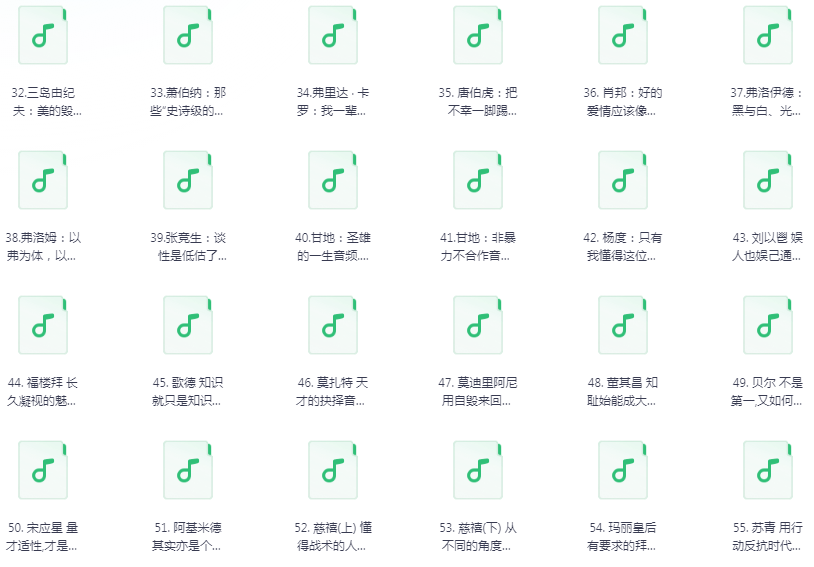Open audio file 38 about 弗洛姆
Screen dimensions: 814x567
click(x=43, y=181)
